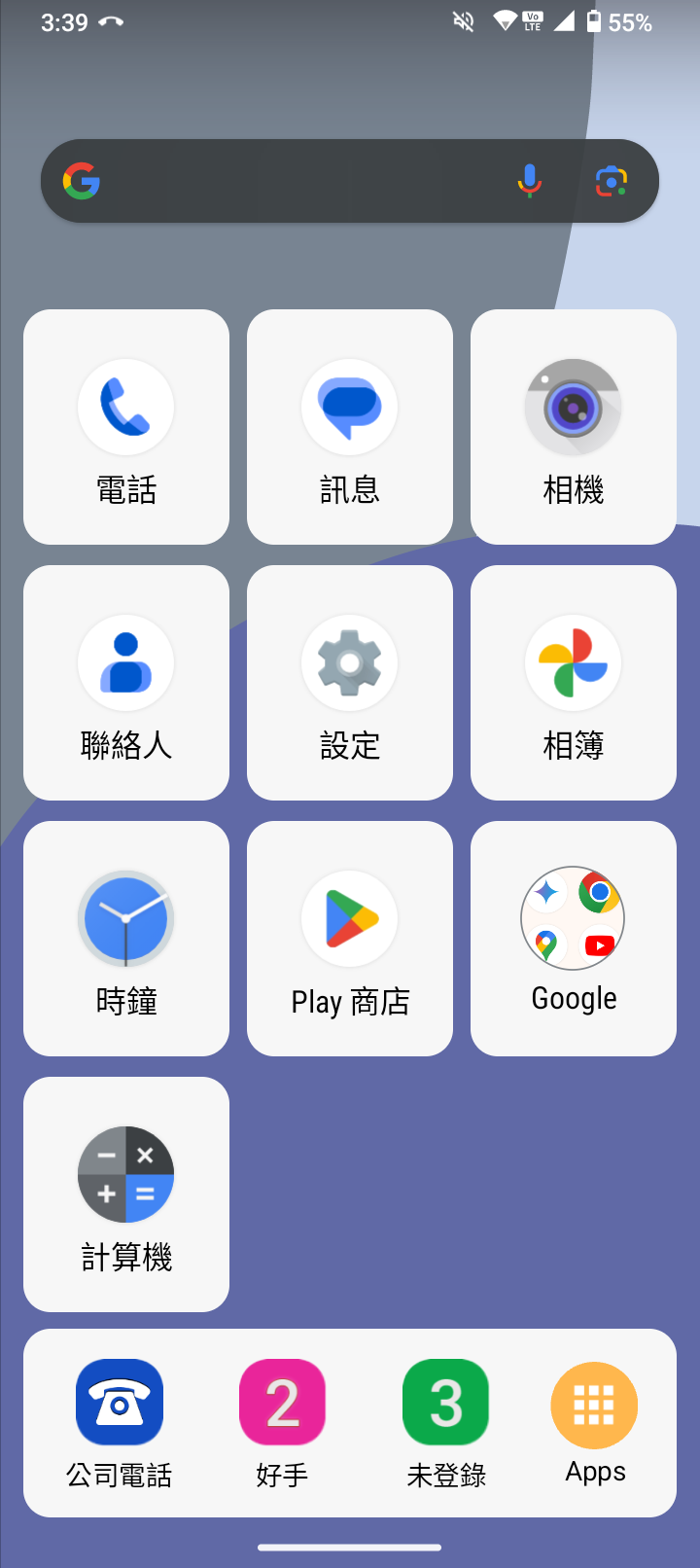The image size is (700, 1568).
Task: Open 聯絡人 contacts
Action: [x=126, y=682]
